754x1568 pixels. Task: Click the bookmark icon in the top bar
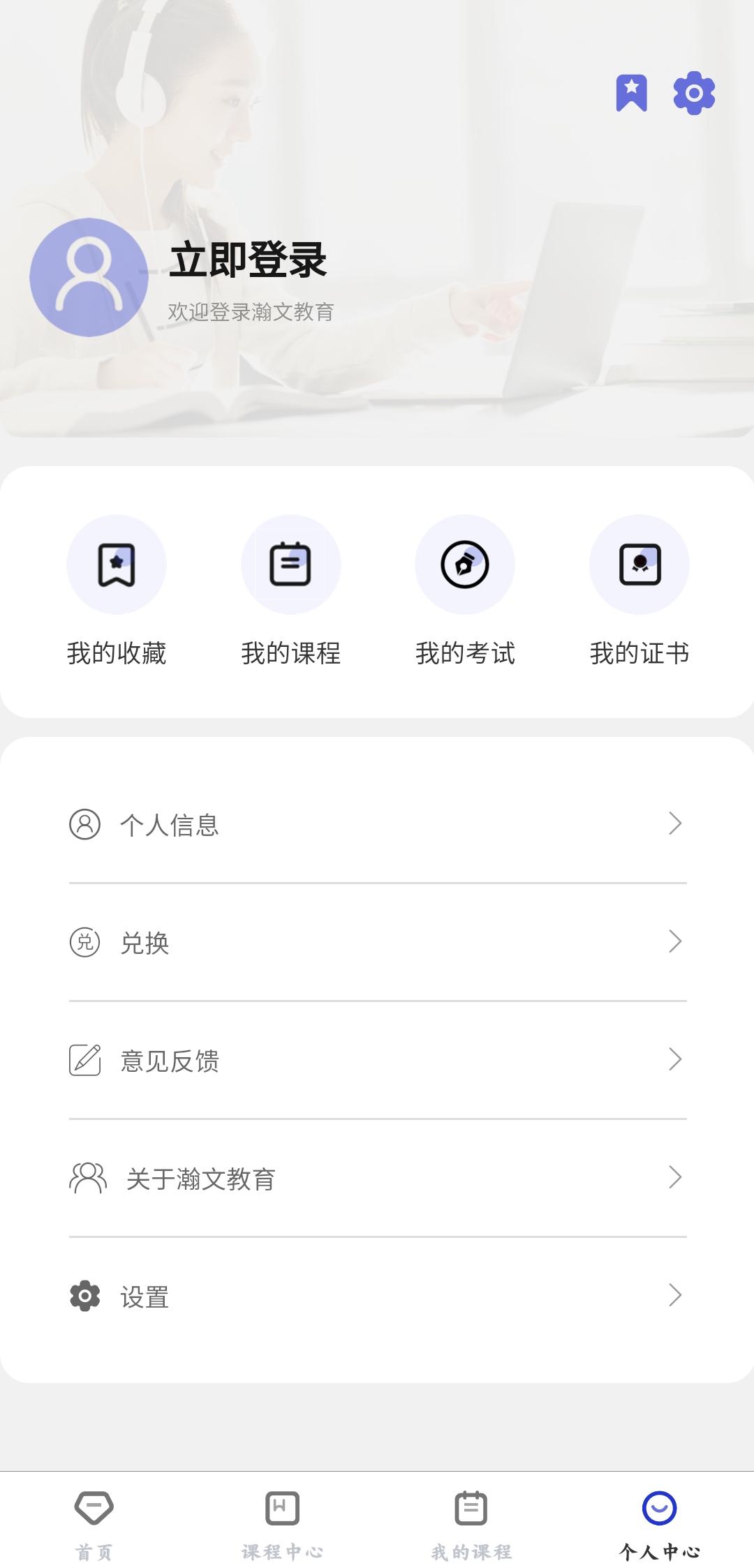630,94
